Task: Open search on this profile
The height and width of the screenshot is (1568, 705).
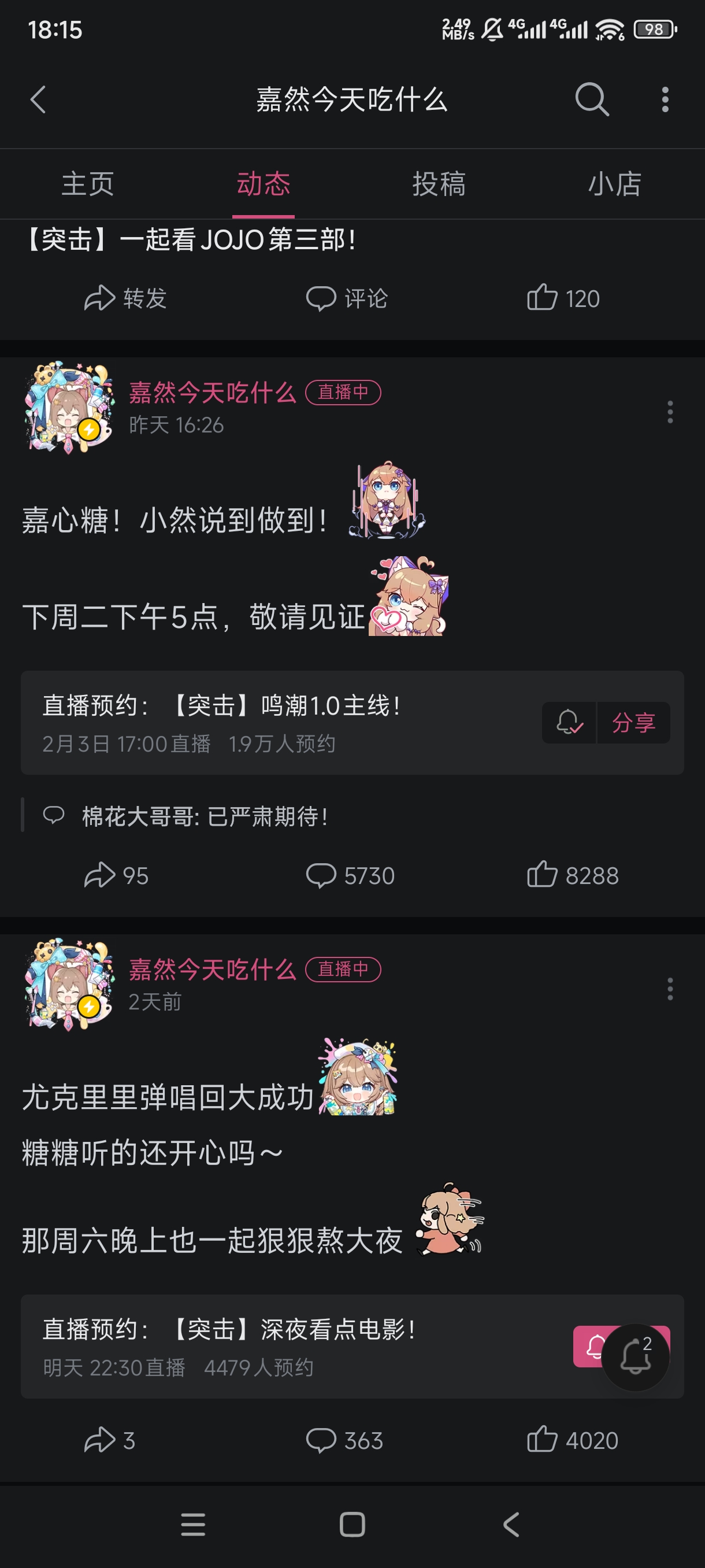Action: point(591,99)
